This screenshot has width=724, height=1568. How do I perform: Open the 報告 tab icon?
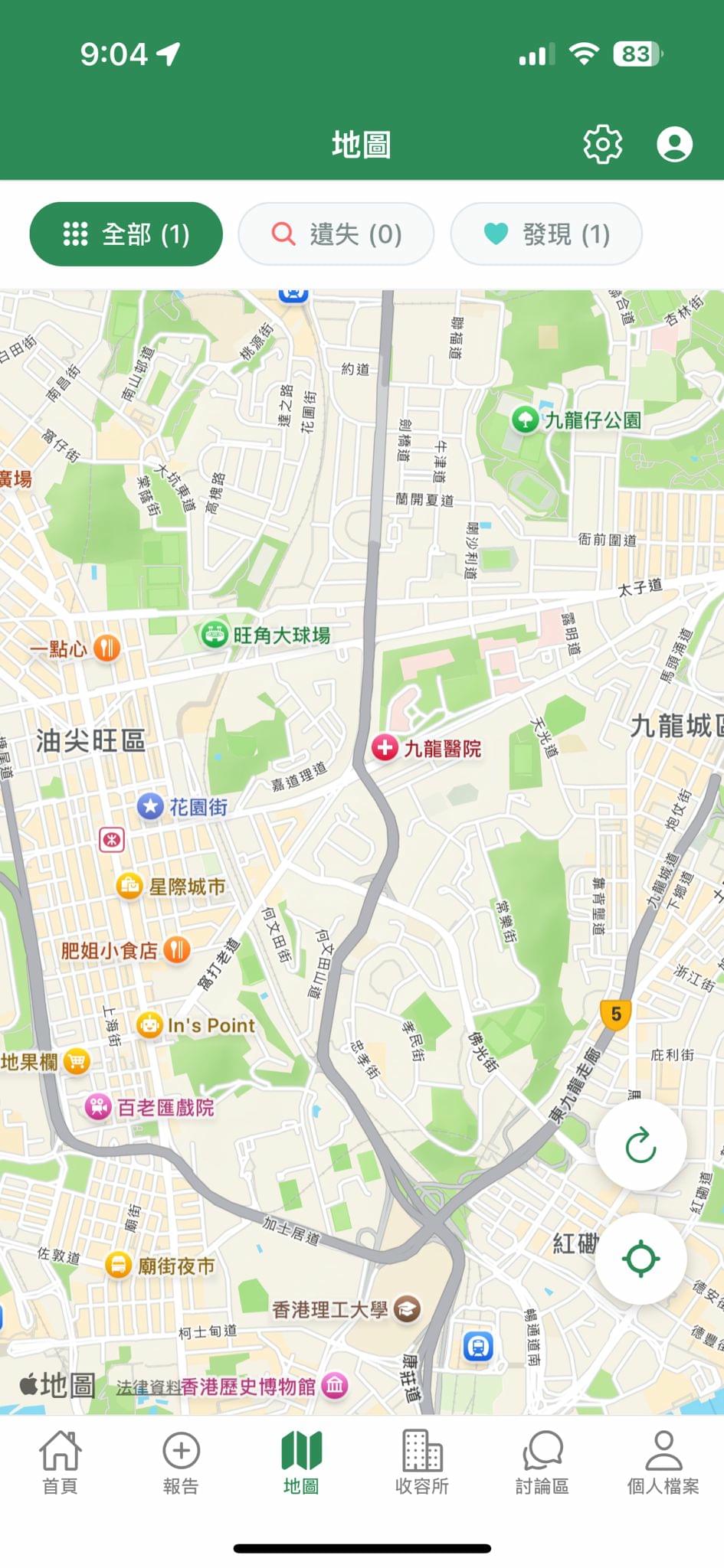[x=180, y=1451]
